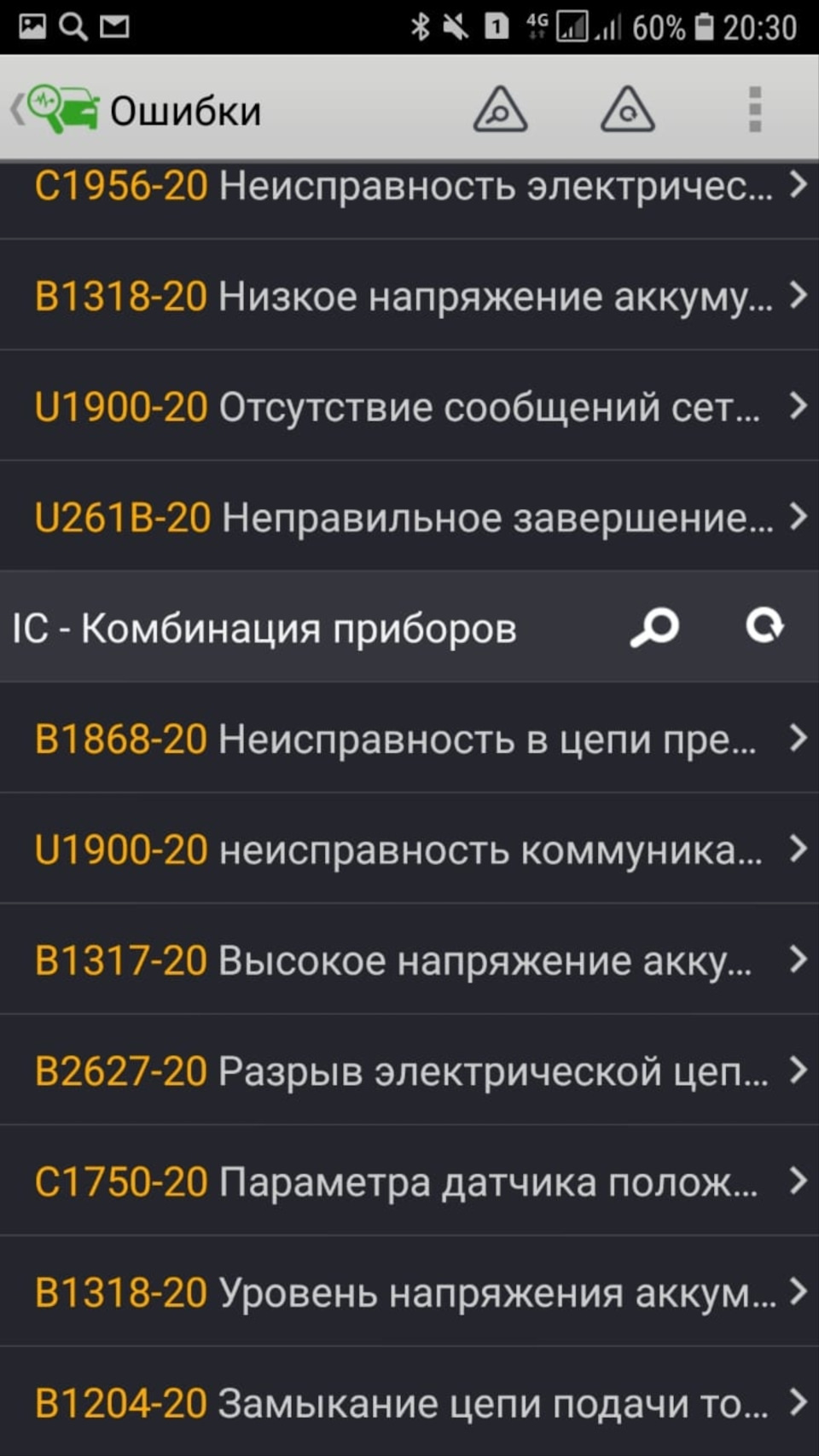Open B1317-20 Высокое напряжение акку… error
The image size is (819, 1456).
[x=409, y=960]
